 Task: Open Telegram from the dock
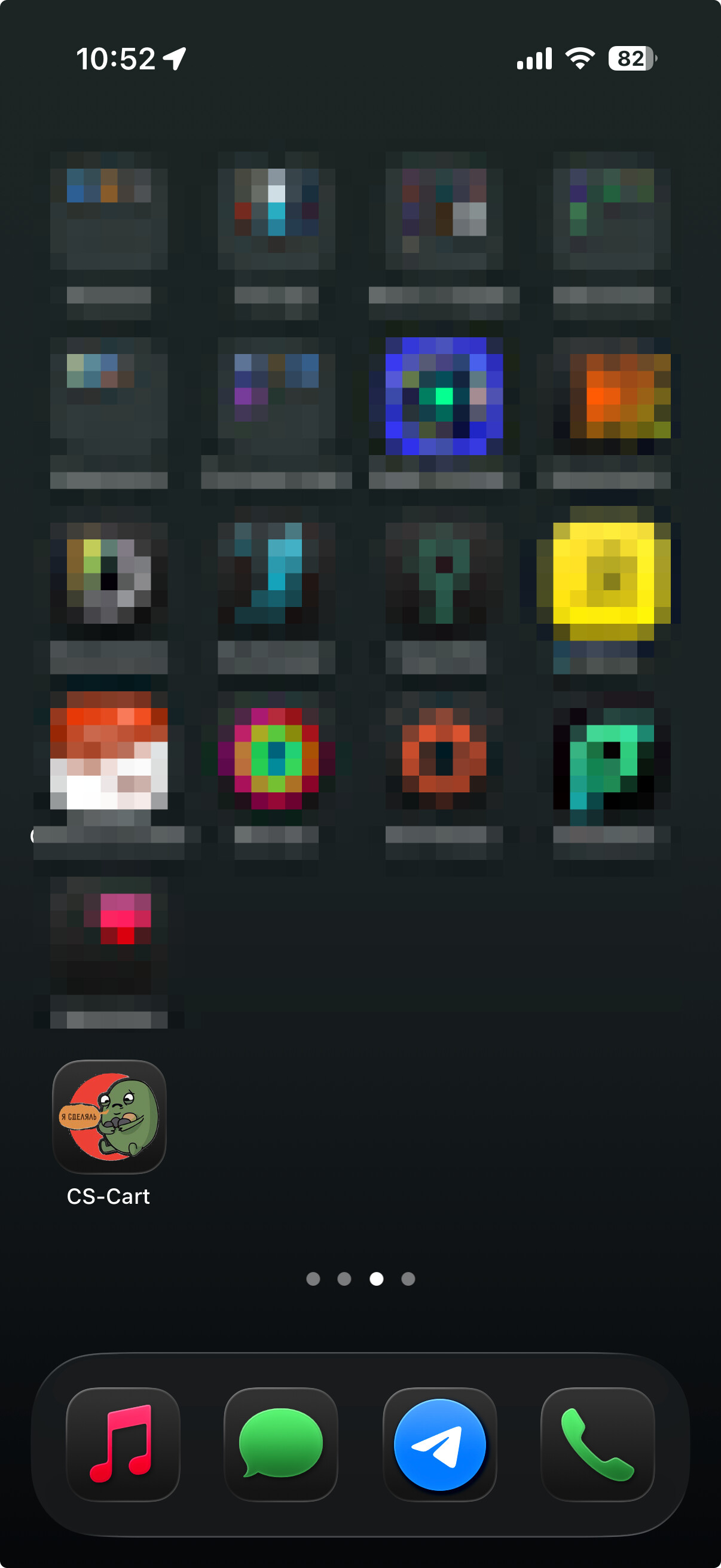point(439,1444)
